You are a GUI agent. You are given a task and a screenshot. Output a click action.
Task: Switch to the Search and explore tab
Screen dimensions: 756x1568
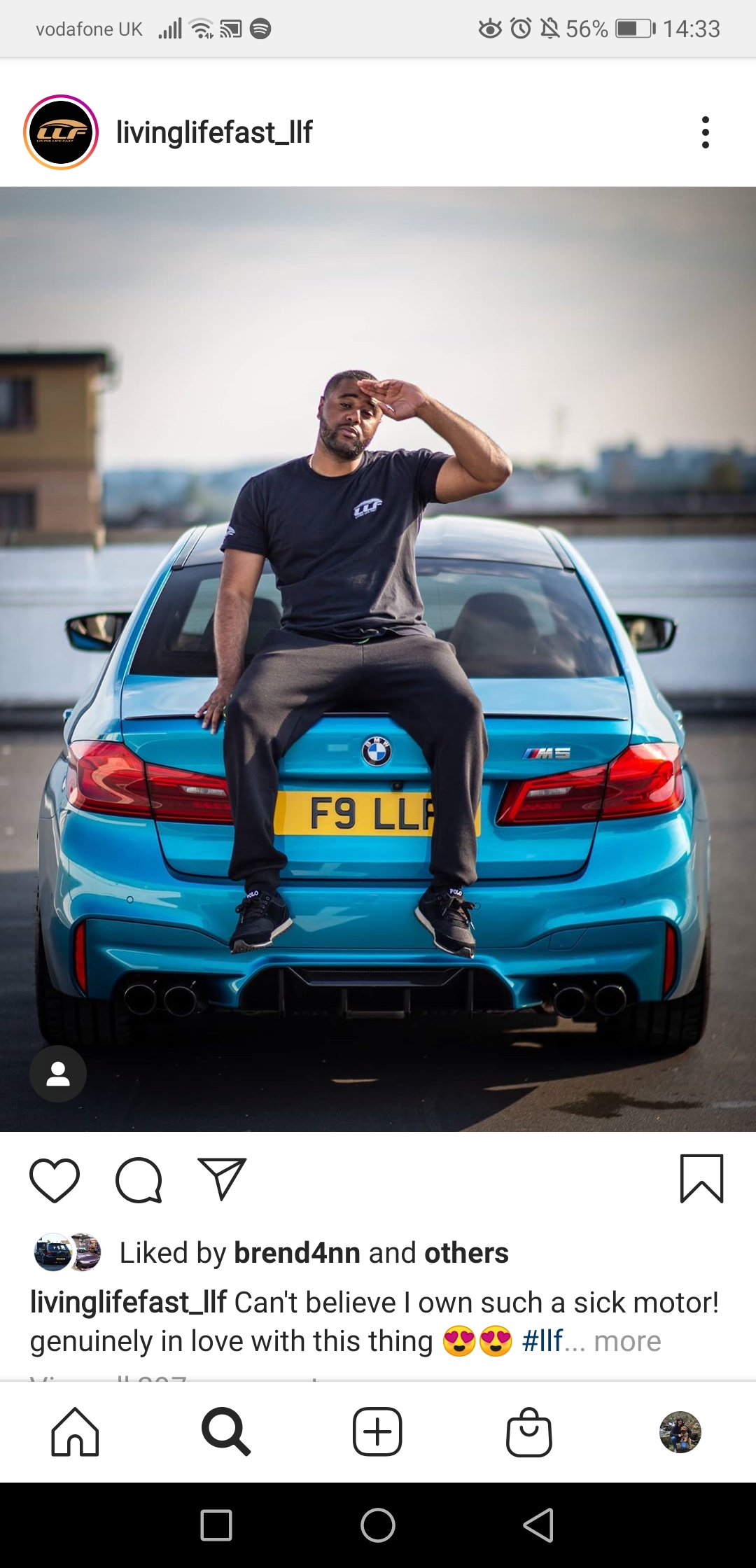[x=225, y=1432]
